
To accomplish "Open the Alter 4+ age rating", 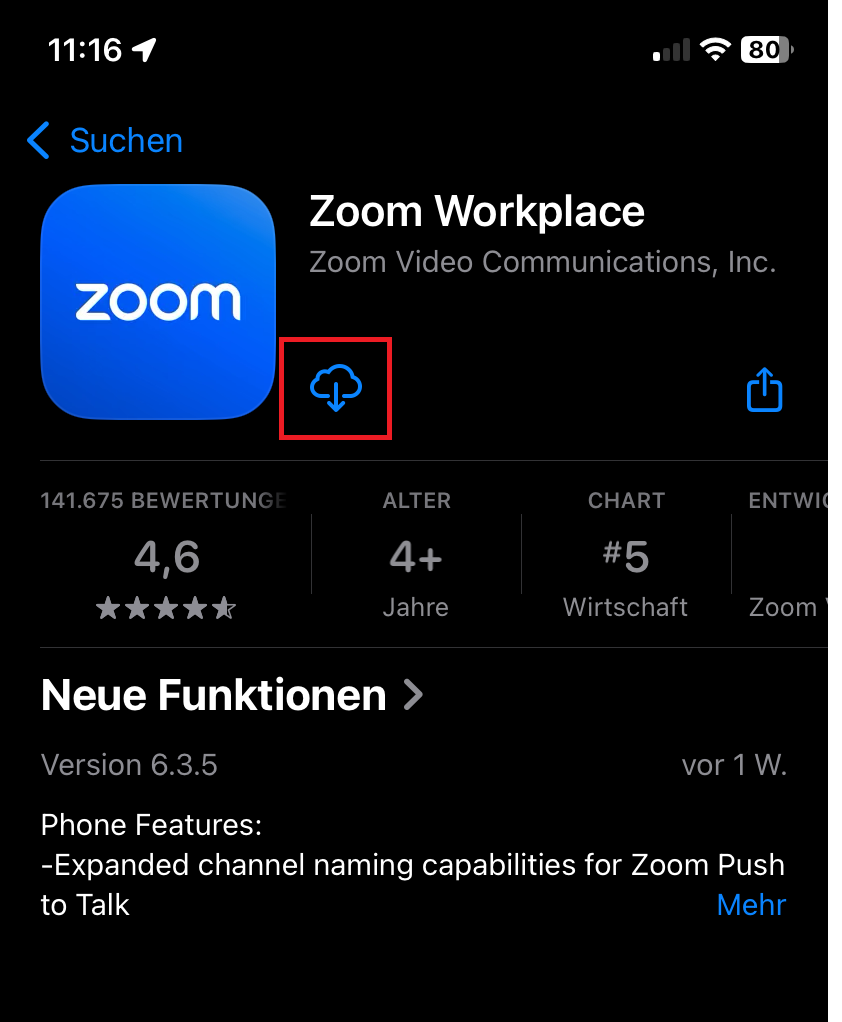I will (415, 558).
